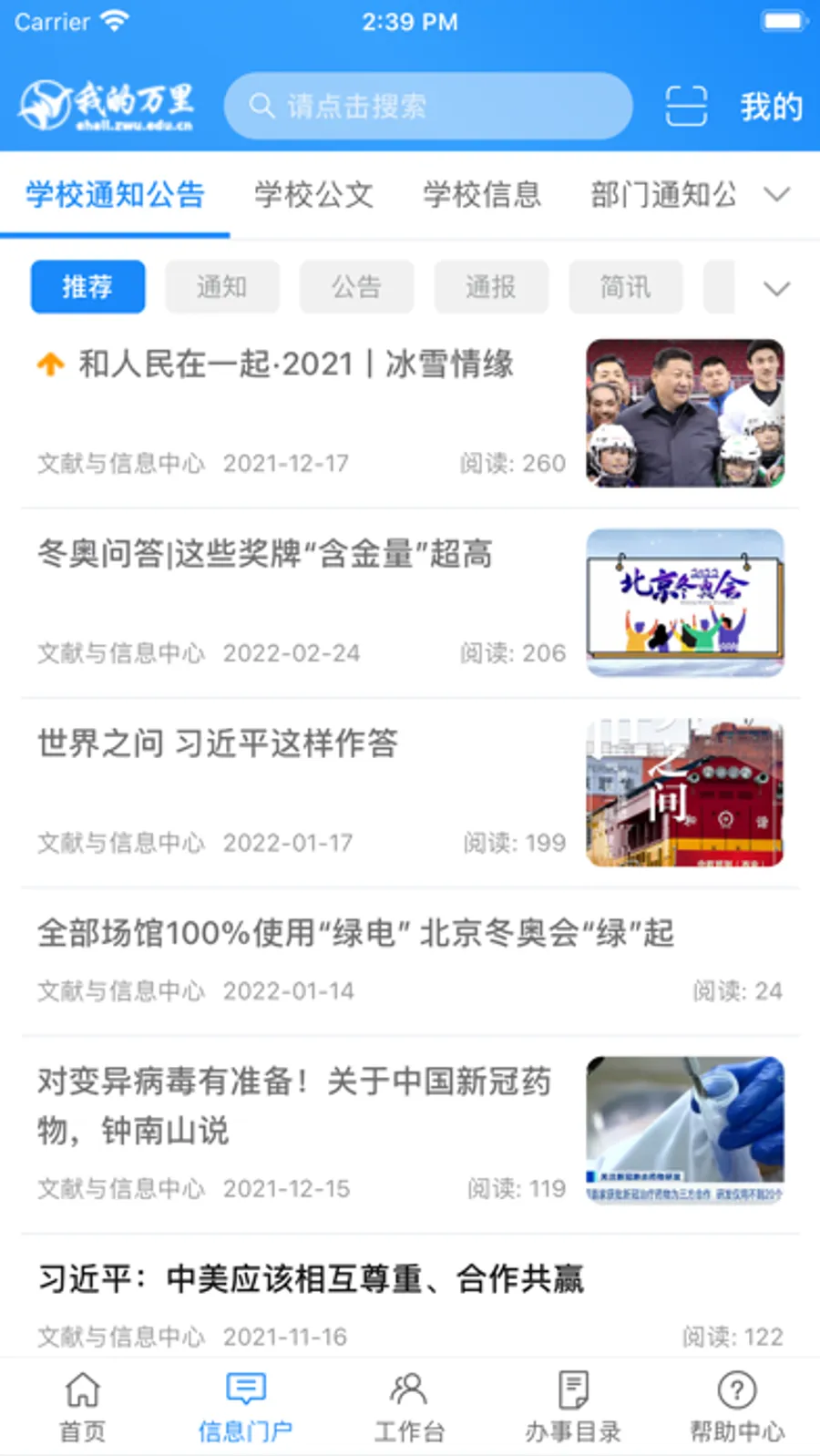The width and height of the screenshot is (820, 1456).
Task: Switch to 工作台 tab
Action: [409, 1407]
